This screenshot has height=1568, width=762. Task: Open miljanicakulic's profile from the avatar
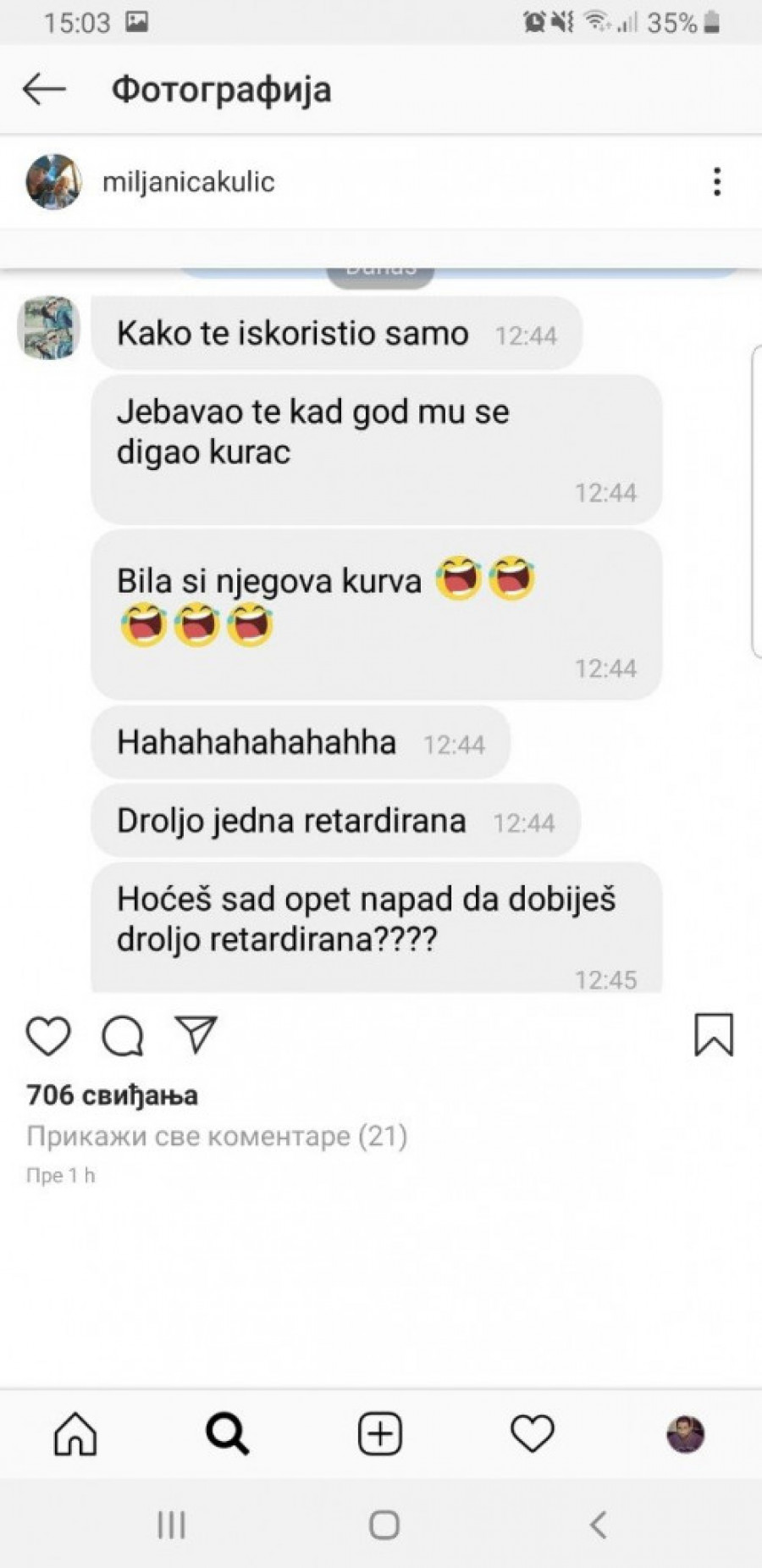tap(53, 181)
